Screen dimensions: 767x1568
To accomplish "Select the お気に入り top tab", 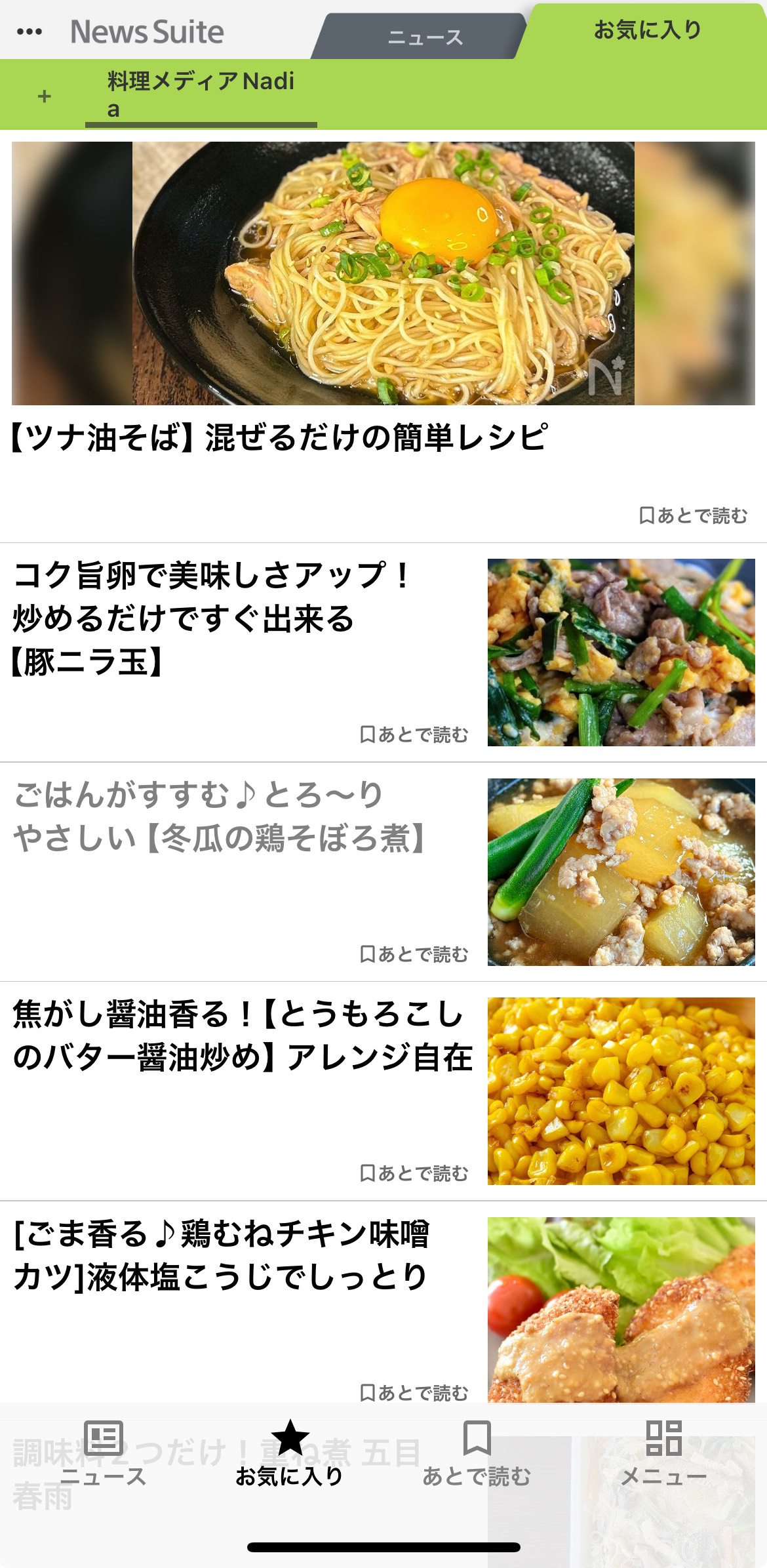I will click(x=647, y=30).
